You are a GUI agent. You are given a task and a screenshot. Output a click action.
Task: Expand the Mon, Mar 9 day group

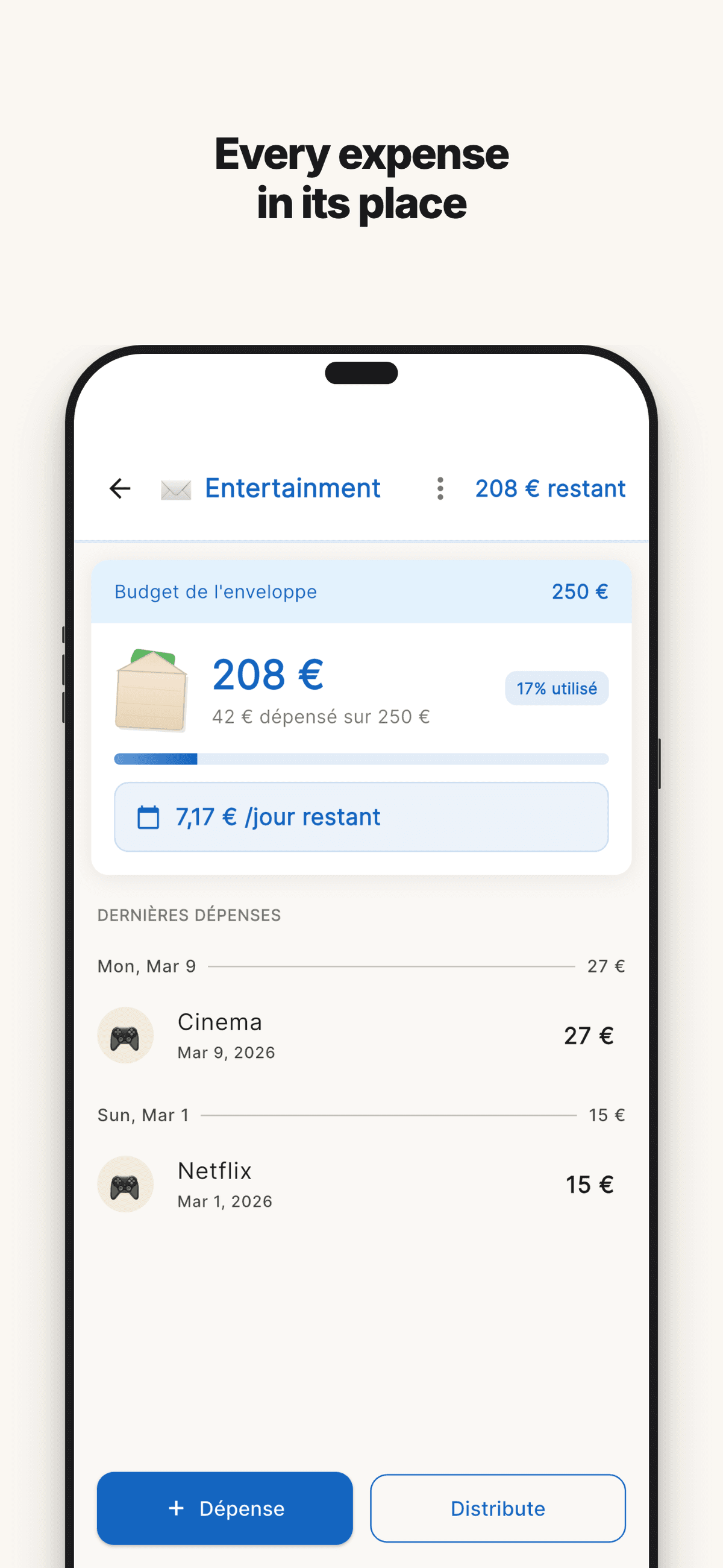[x=146, y=965]
